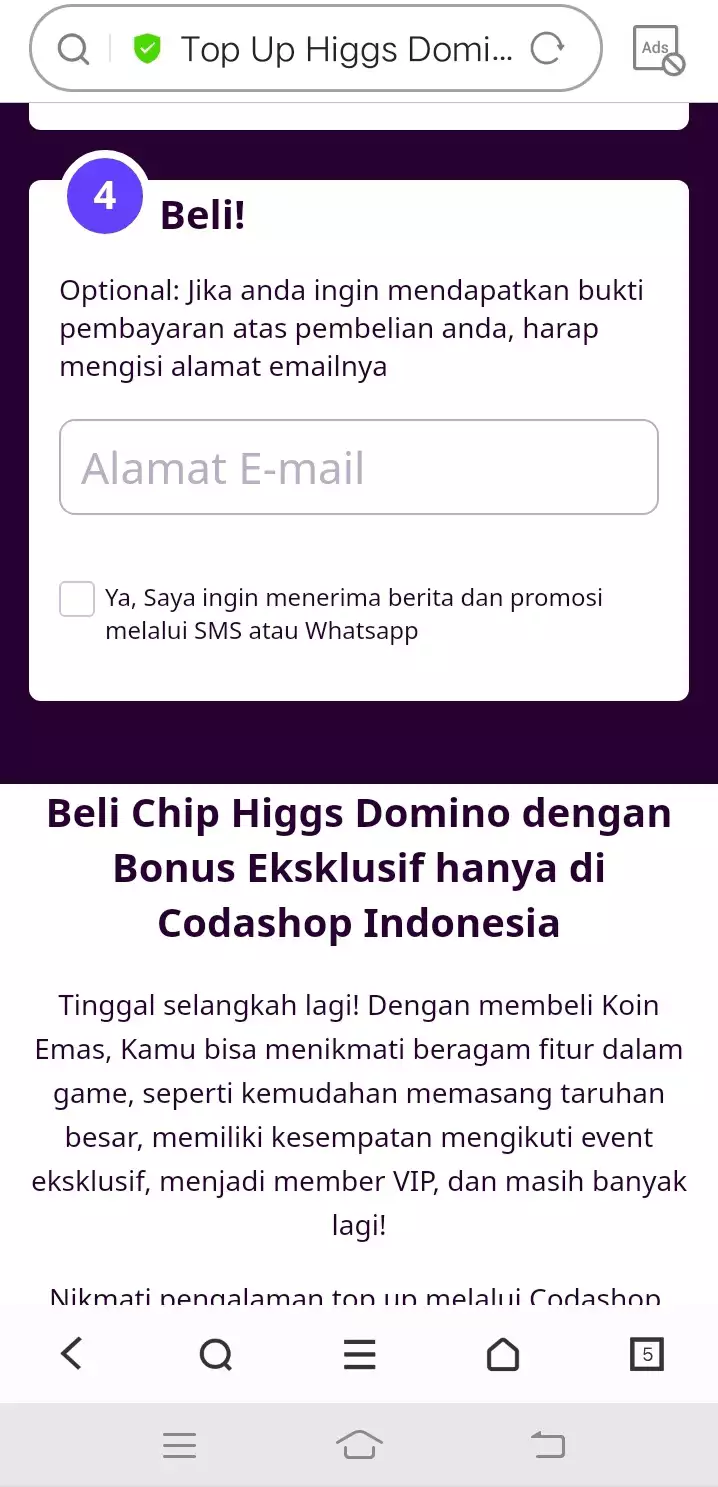
Task: Open the ad blocker icon
Action: pos(658,49)
